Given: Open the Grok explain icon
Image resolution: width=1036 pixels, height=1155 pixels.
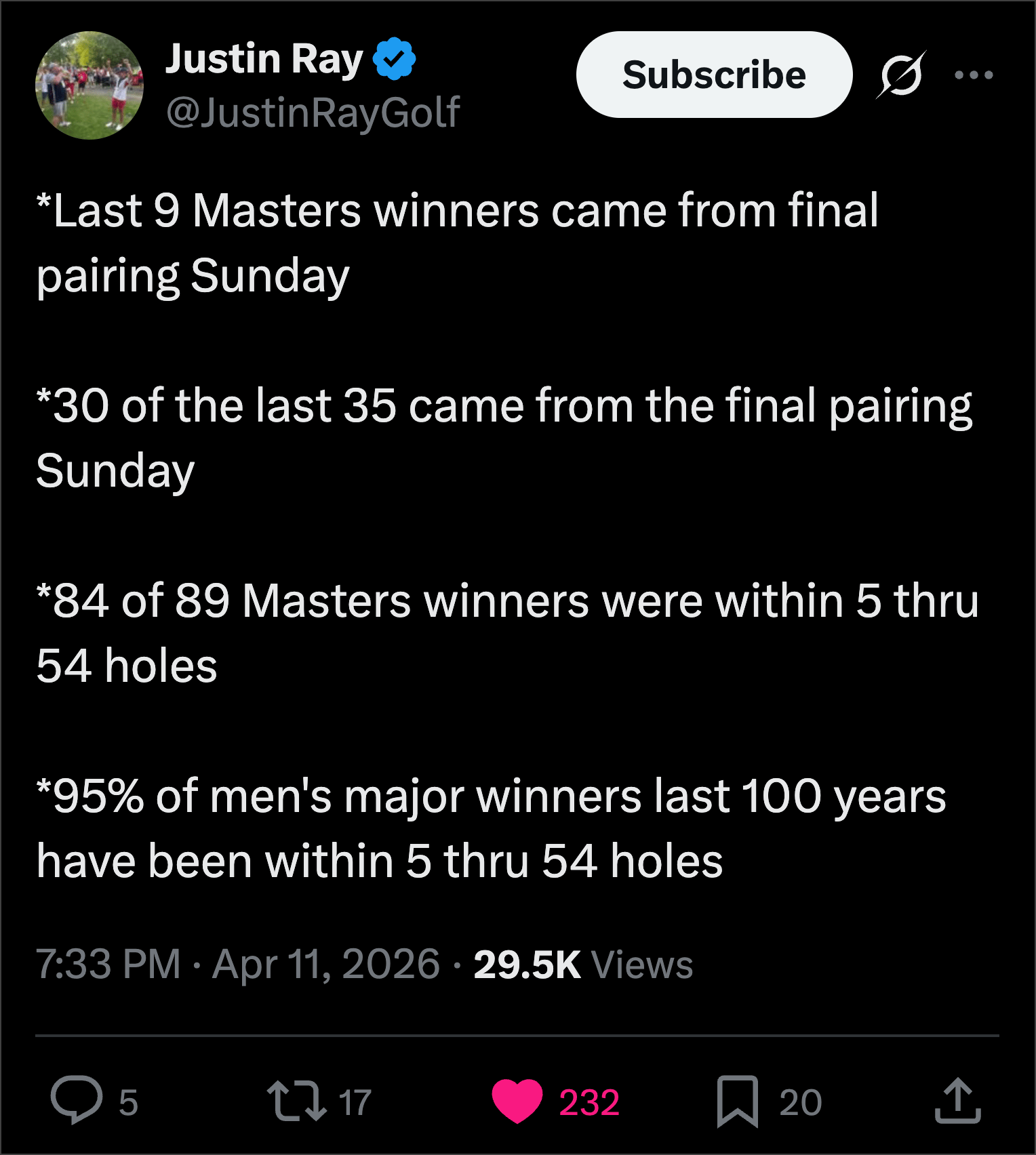Looking at the screenshot, I should pyautogui.click(x=901, y=75).
